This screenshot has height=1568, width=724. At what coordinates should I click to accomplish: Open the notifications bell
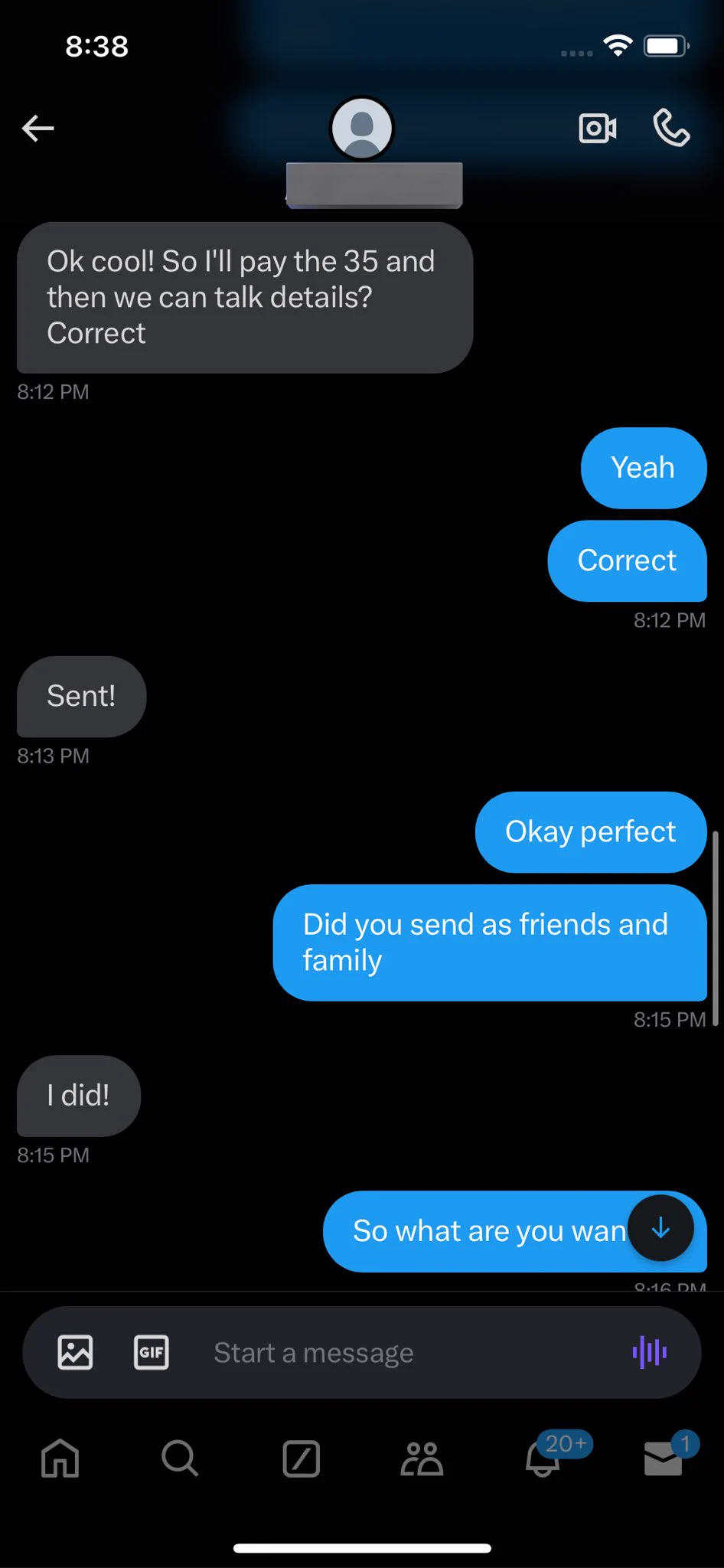click(543, 1458)
